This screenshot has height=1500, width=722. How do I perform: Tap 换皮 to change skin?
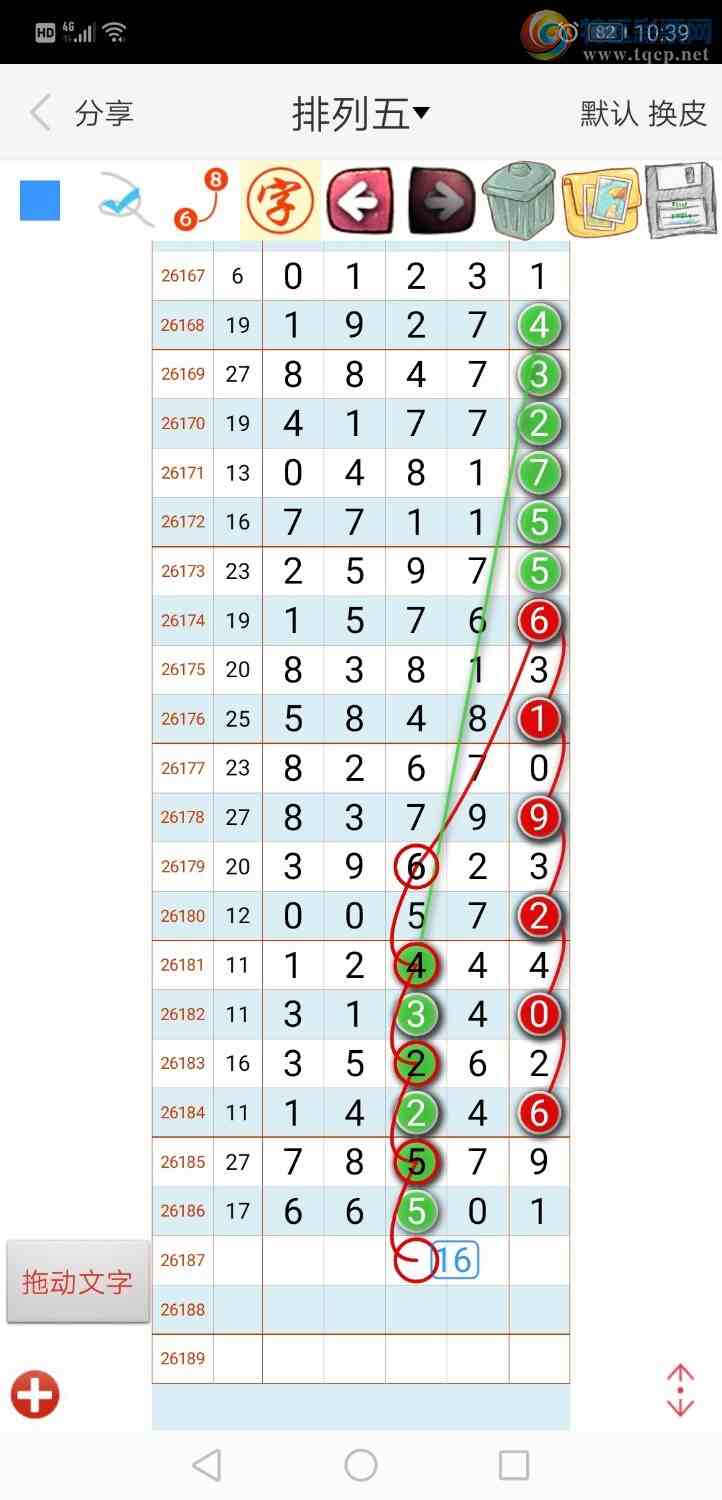[678, 113]
